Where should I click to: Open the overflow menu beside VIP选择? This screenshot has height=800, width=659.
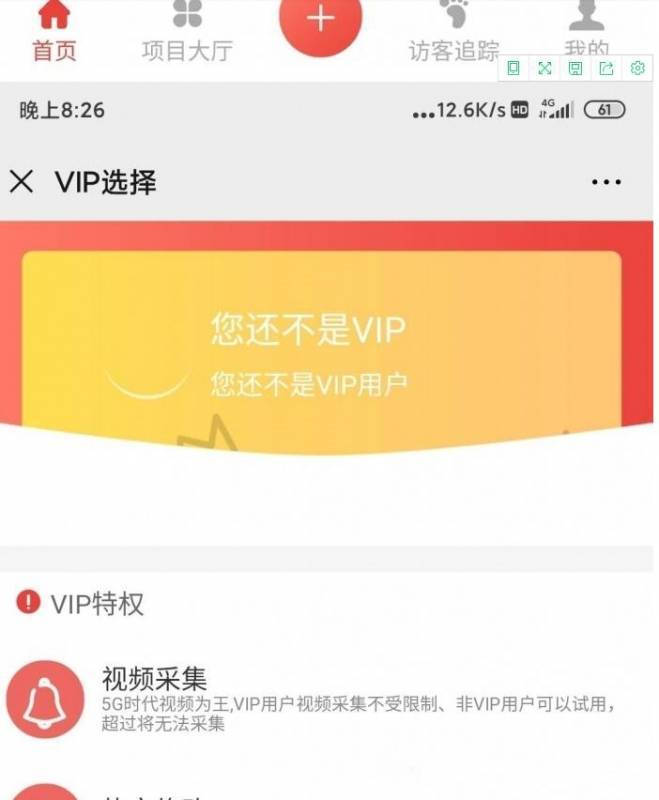(606, 182)
